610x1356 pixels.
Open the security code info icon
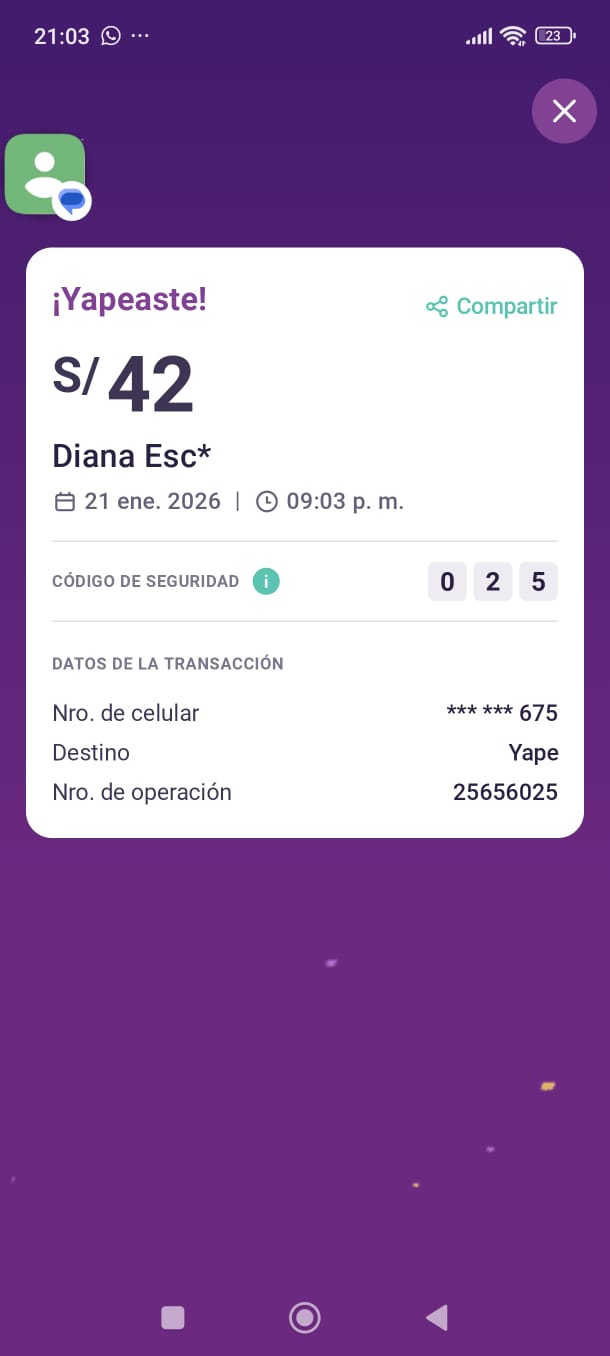pos(266,581)
